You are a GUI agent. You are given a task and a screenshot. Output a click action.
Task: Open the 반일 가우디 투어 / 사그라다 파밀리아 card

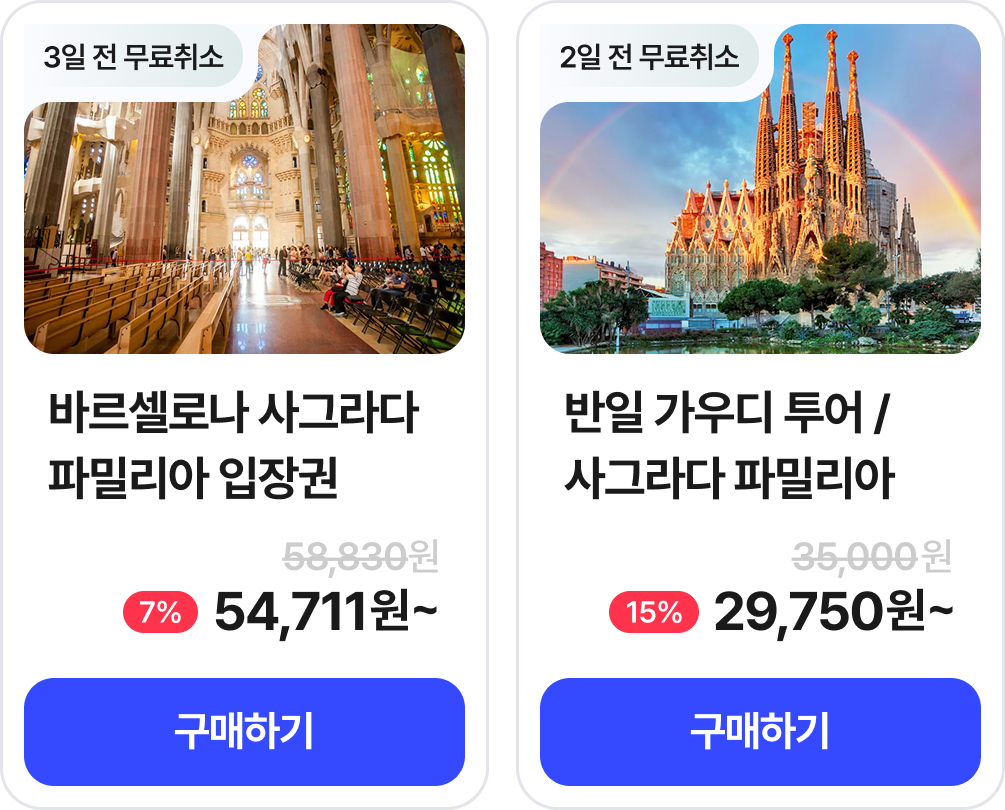[x=728, y=446]
